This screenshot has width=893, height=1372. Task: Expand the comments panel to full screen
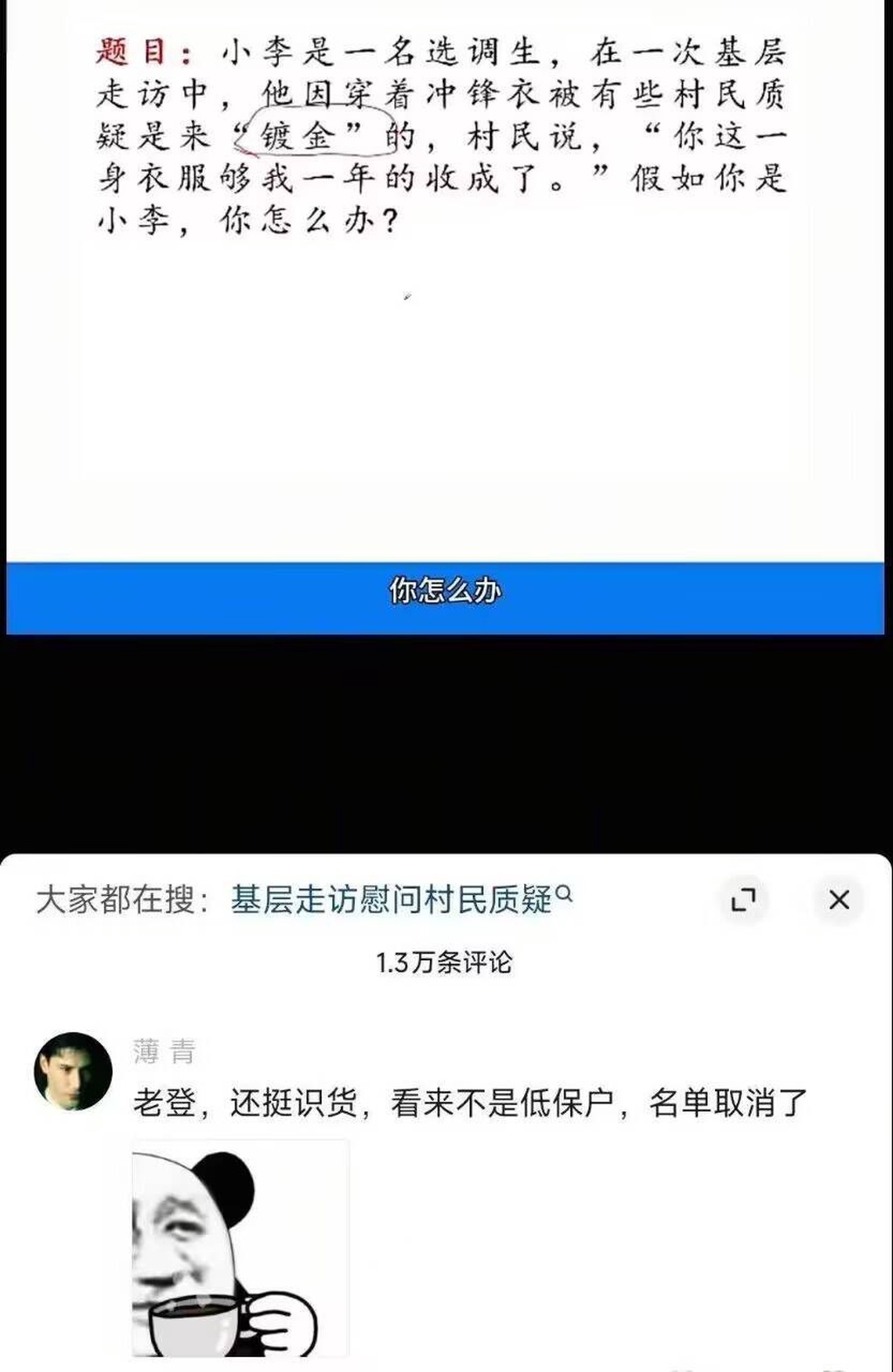(x=743, y=899)
